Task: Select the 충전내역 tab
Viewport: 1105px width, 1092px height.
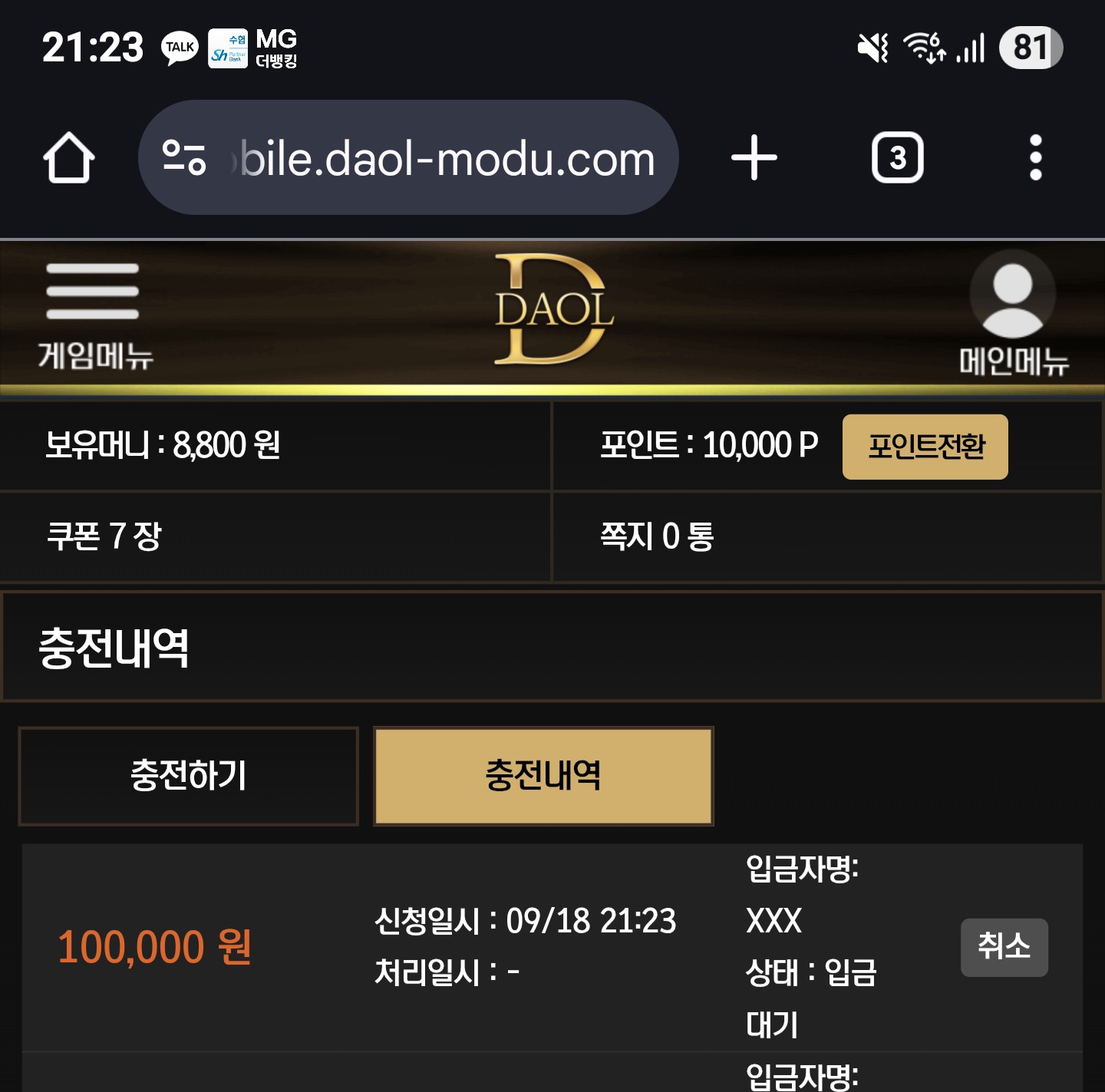Action: (x=543, y=776)
